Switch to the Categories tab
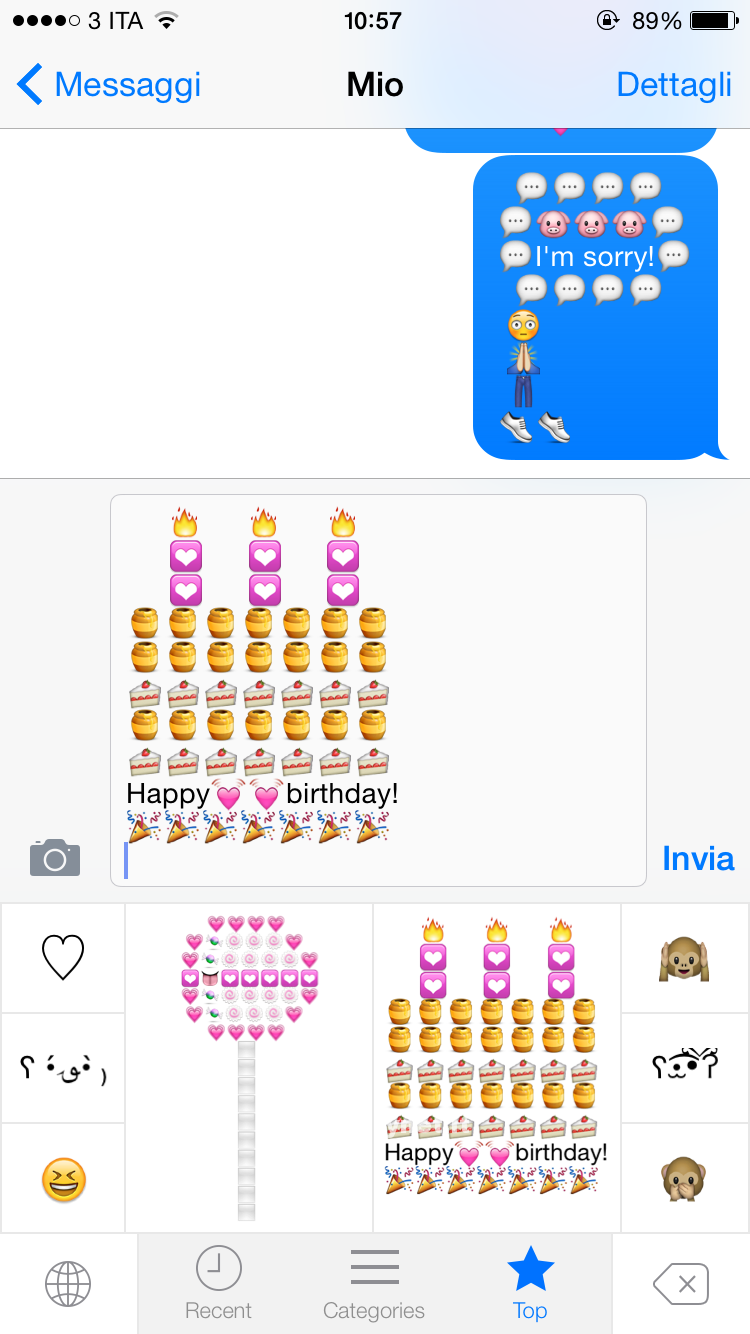Viewport: 750px width, 1334px height. [x=374, y=1283]
